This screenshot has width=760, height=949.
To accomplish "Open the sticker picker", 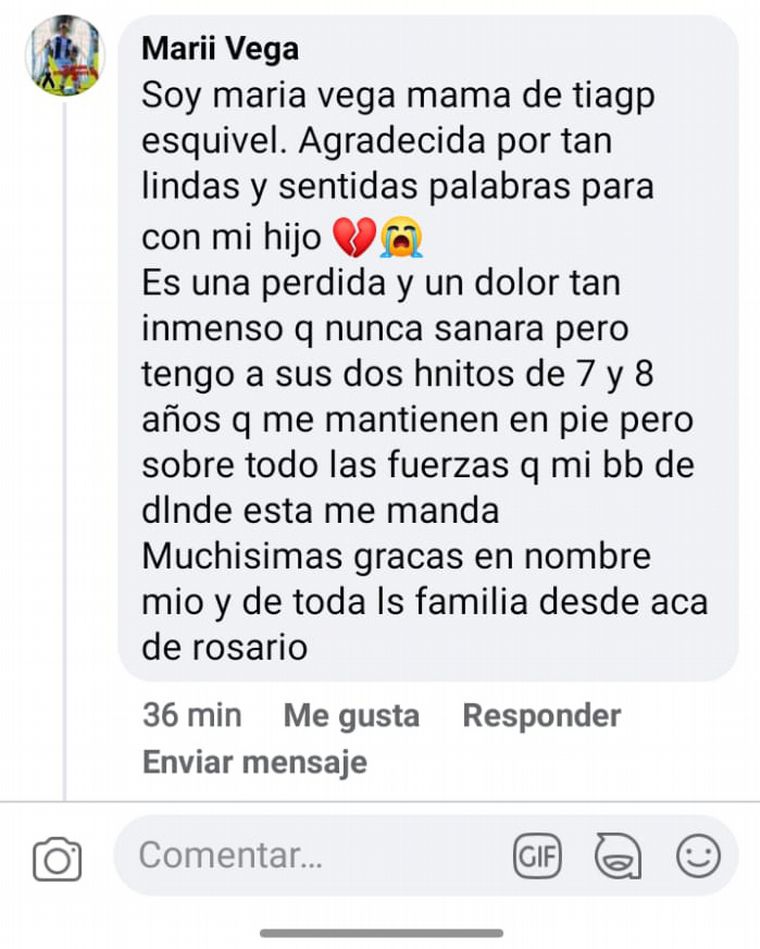I will click(x=617, y=856).
